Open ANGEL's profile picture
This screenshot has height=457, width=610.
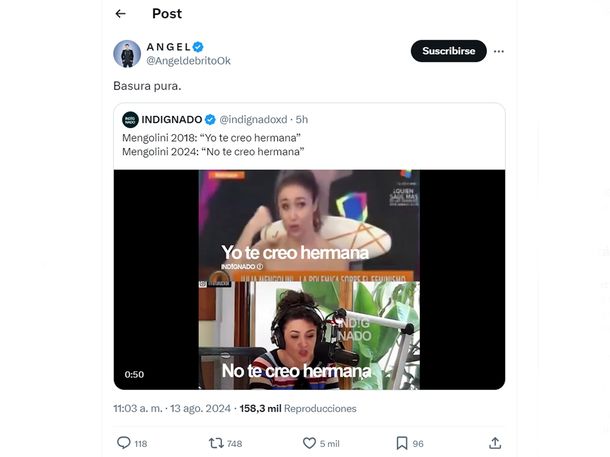127,54
